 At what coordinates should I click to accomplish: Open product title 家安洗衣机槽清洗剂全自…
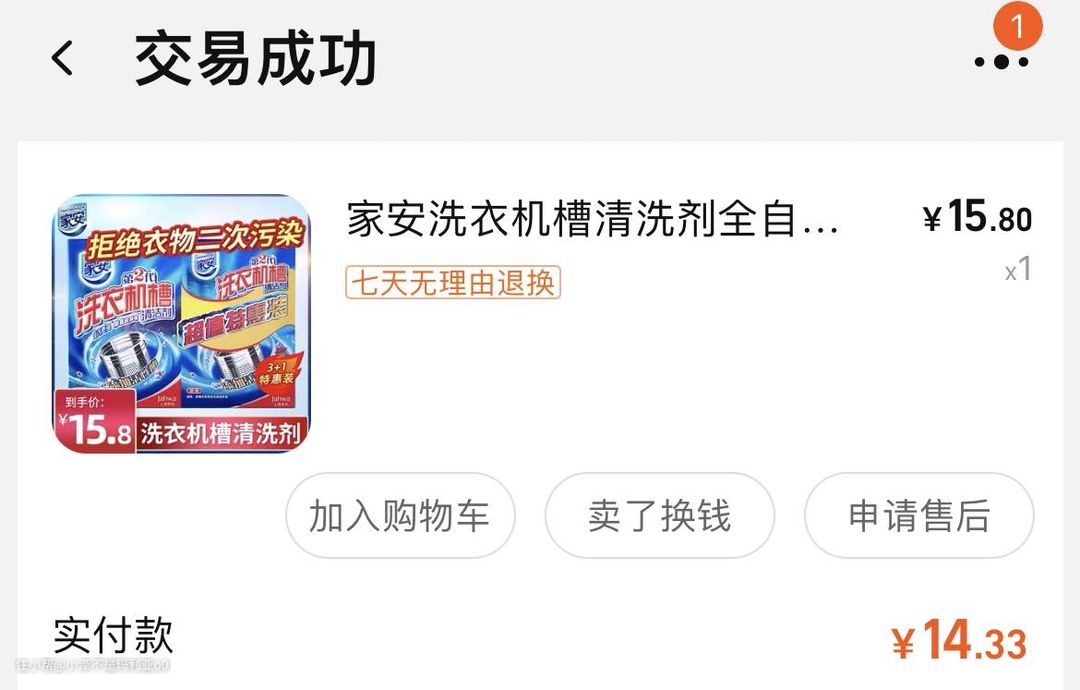[x=592, y=220]
